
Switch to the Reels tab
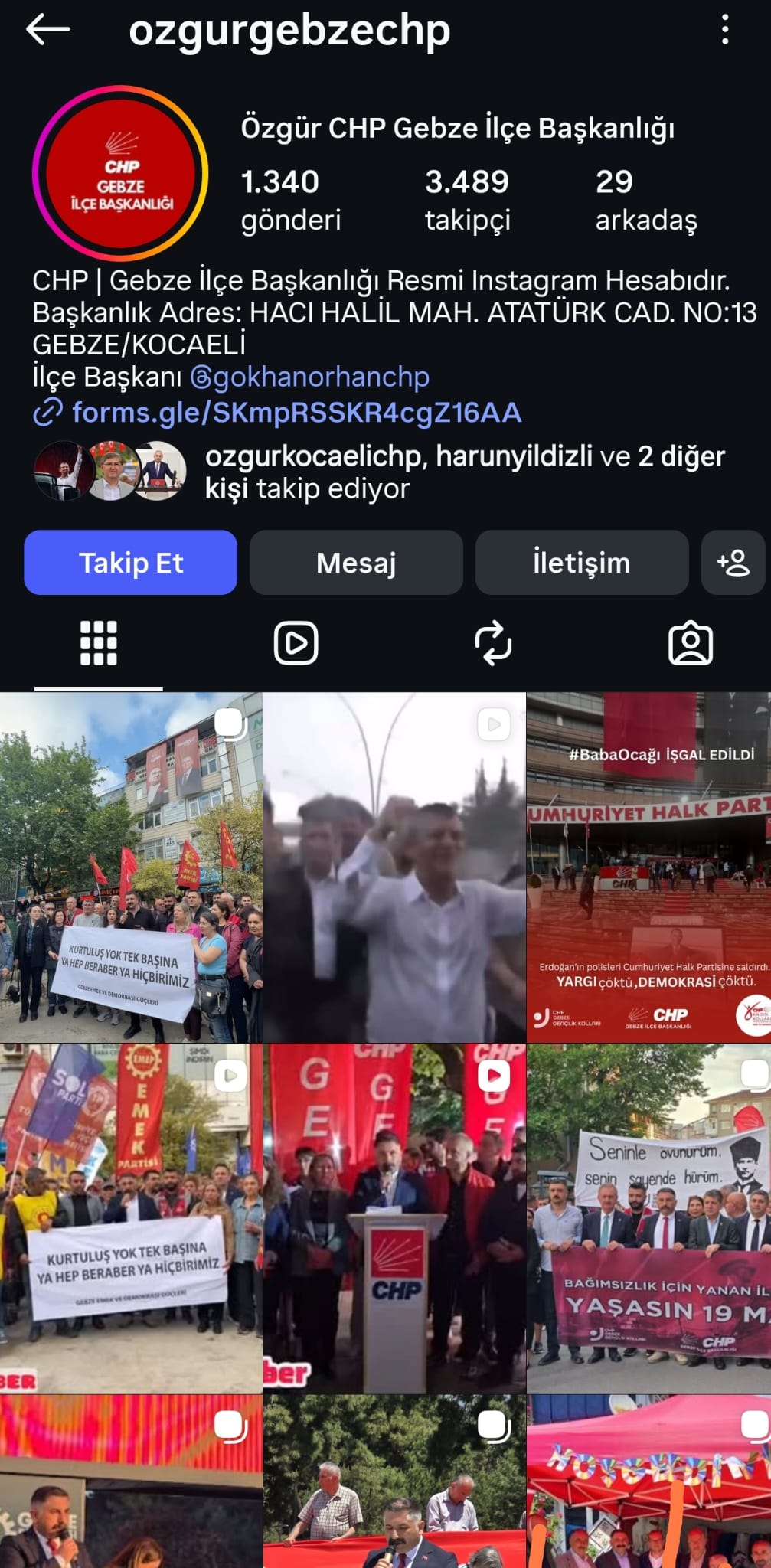(296, 643)
